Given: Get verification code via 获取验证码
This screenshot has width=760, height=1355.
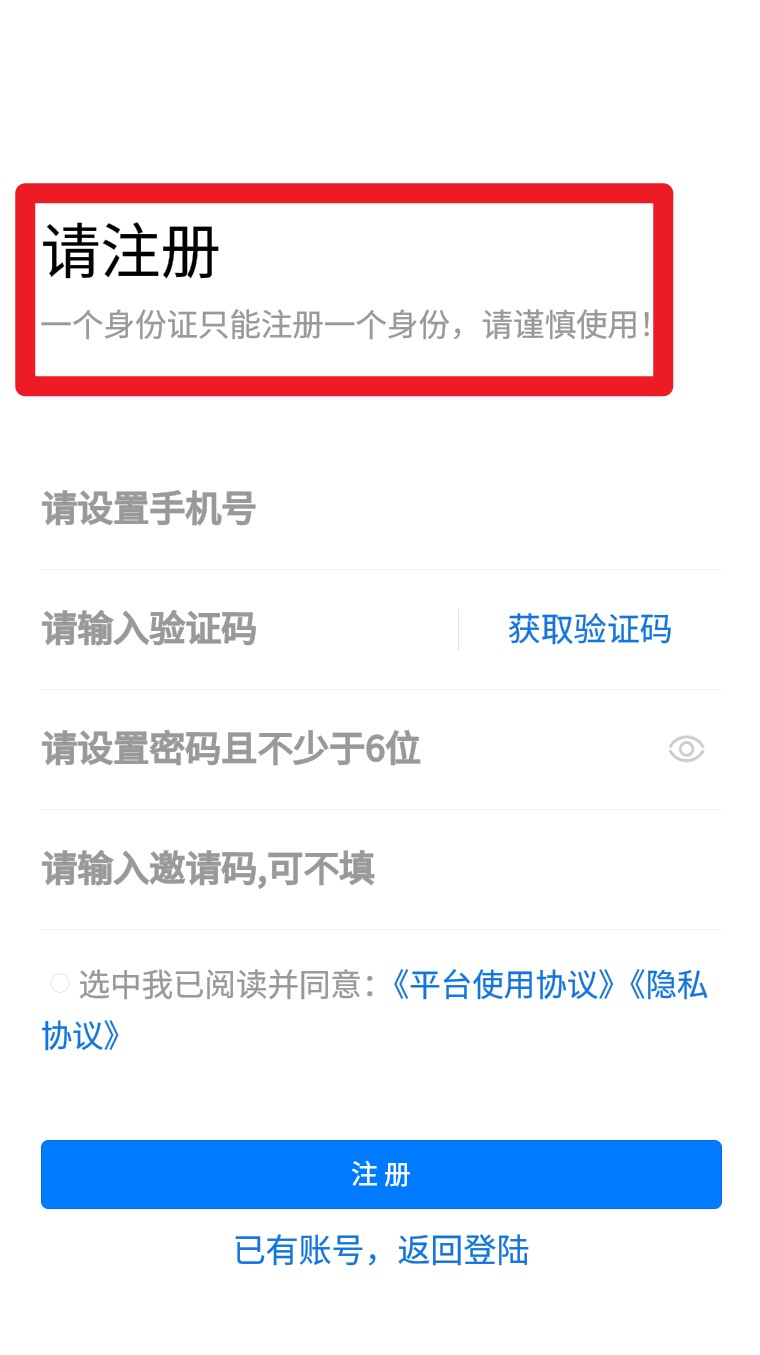Looking at the screenshot, I should click(x=589, y=630).
